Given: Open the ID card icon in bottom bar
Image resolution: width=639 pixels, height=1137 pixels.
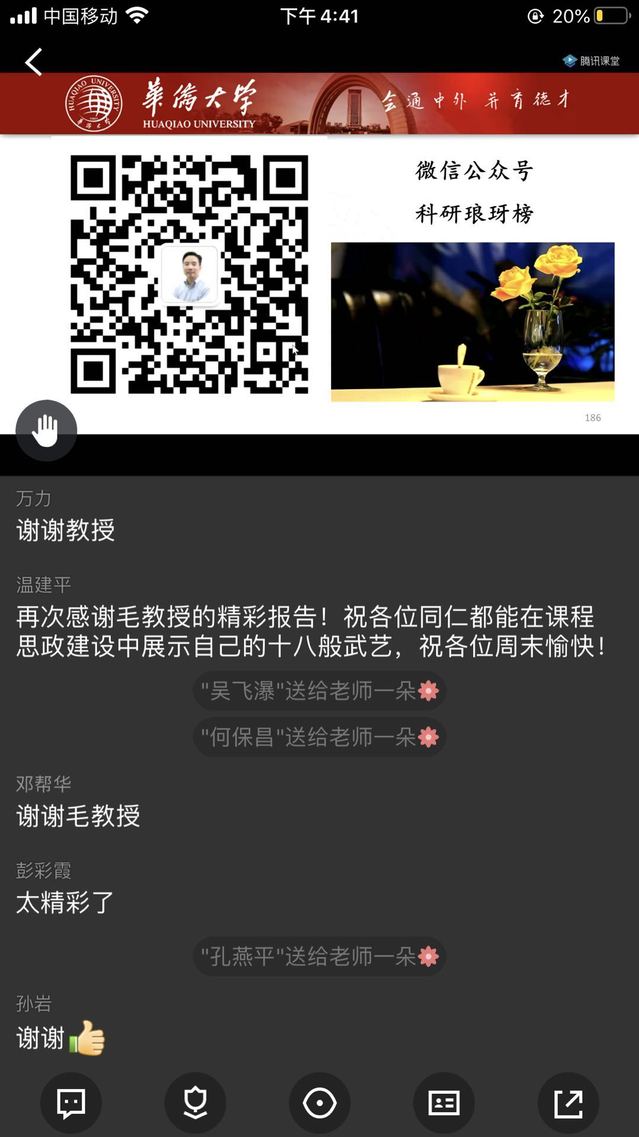Looking at the screenshot, I should (x=443, y=1103).
